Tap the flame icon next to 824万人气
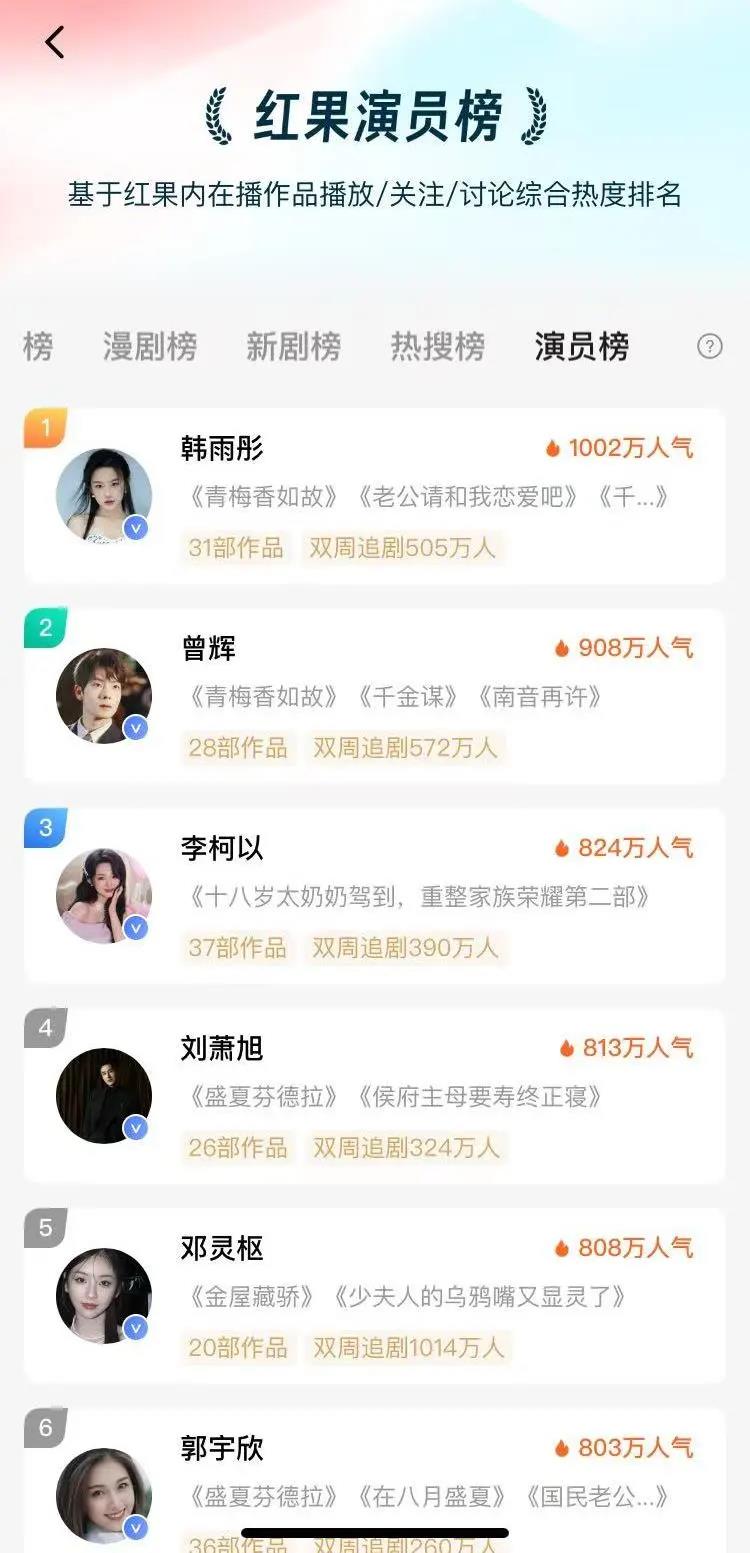 click(563, 848)
